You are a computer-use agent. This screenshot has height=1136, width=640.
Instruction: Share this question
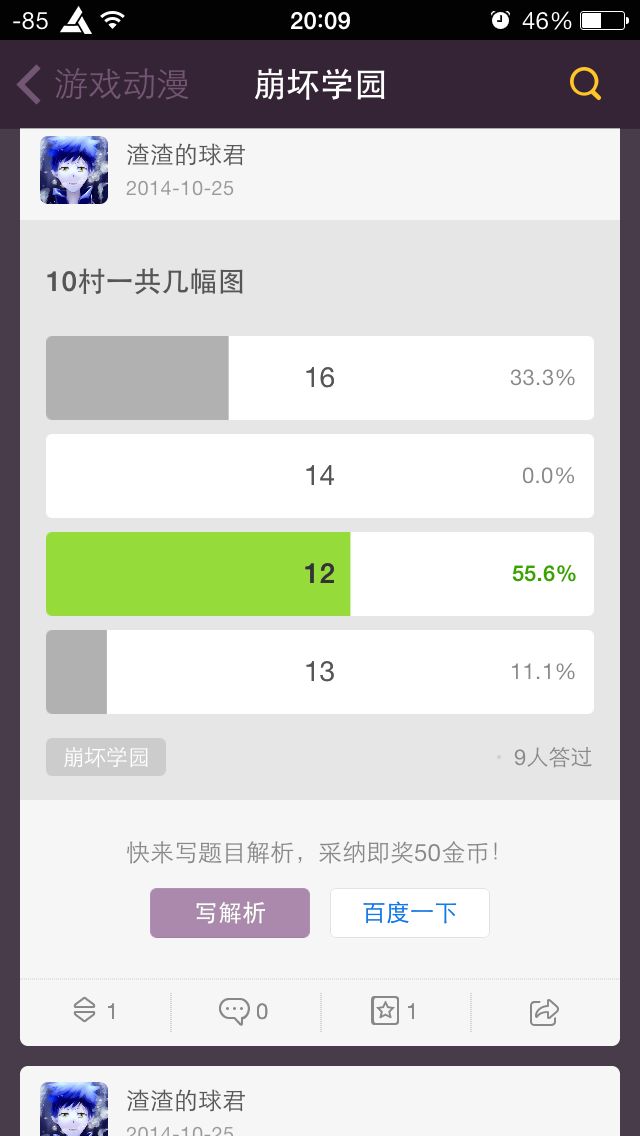point(544,1011)
